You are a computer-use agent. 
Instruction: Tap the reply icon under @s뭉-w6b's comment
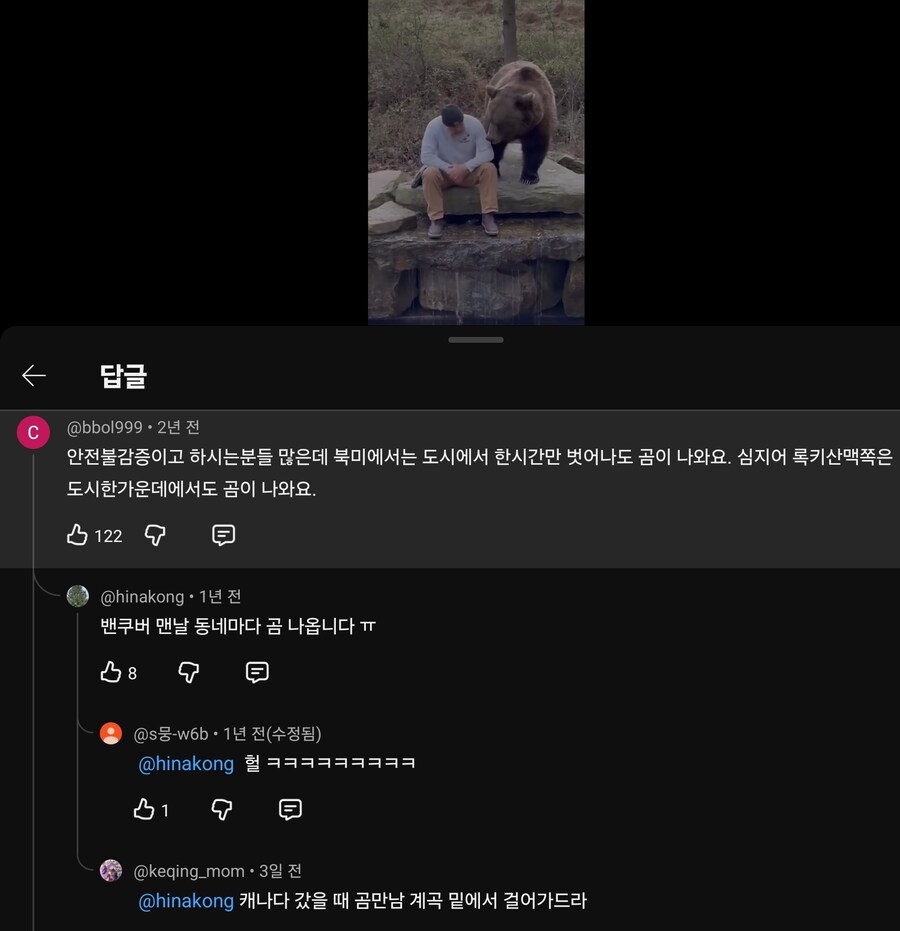point(290,809)
